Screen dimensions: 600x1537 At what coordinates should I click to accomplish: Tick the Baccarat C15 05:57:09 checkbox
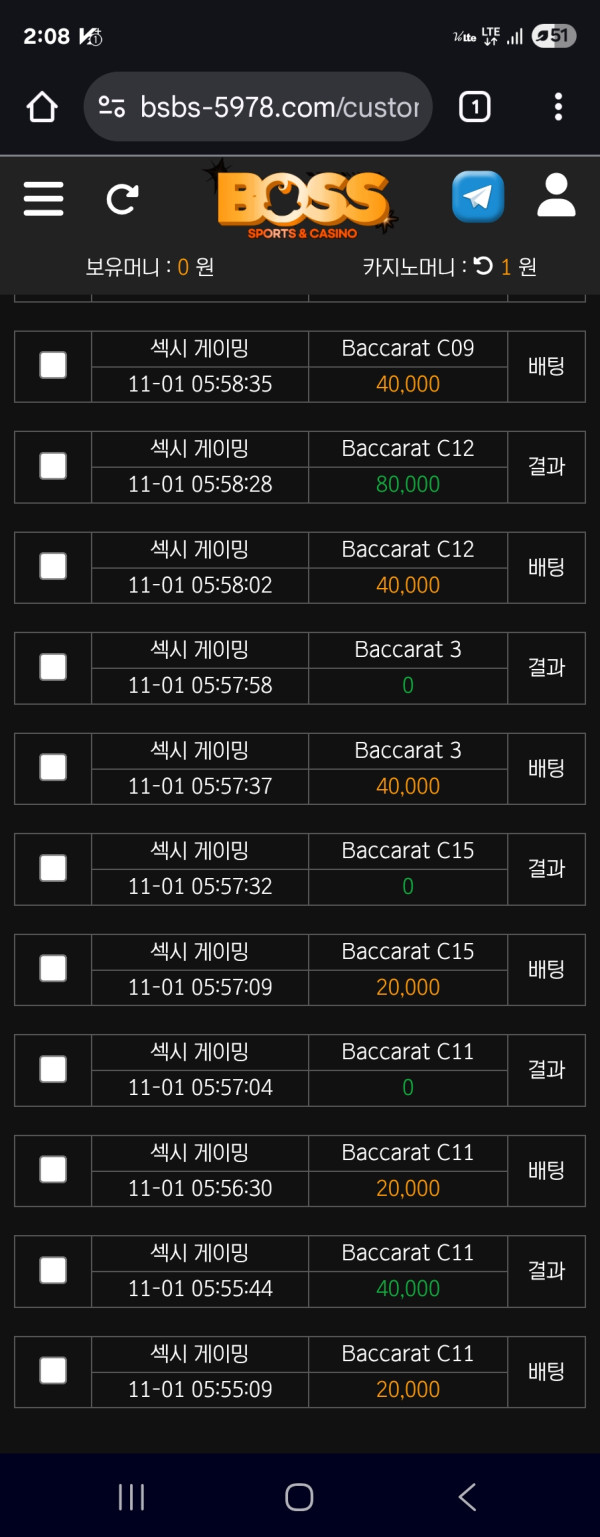click(53, 969)
